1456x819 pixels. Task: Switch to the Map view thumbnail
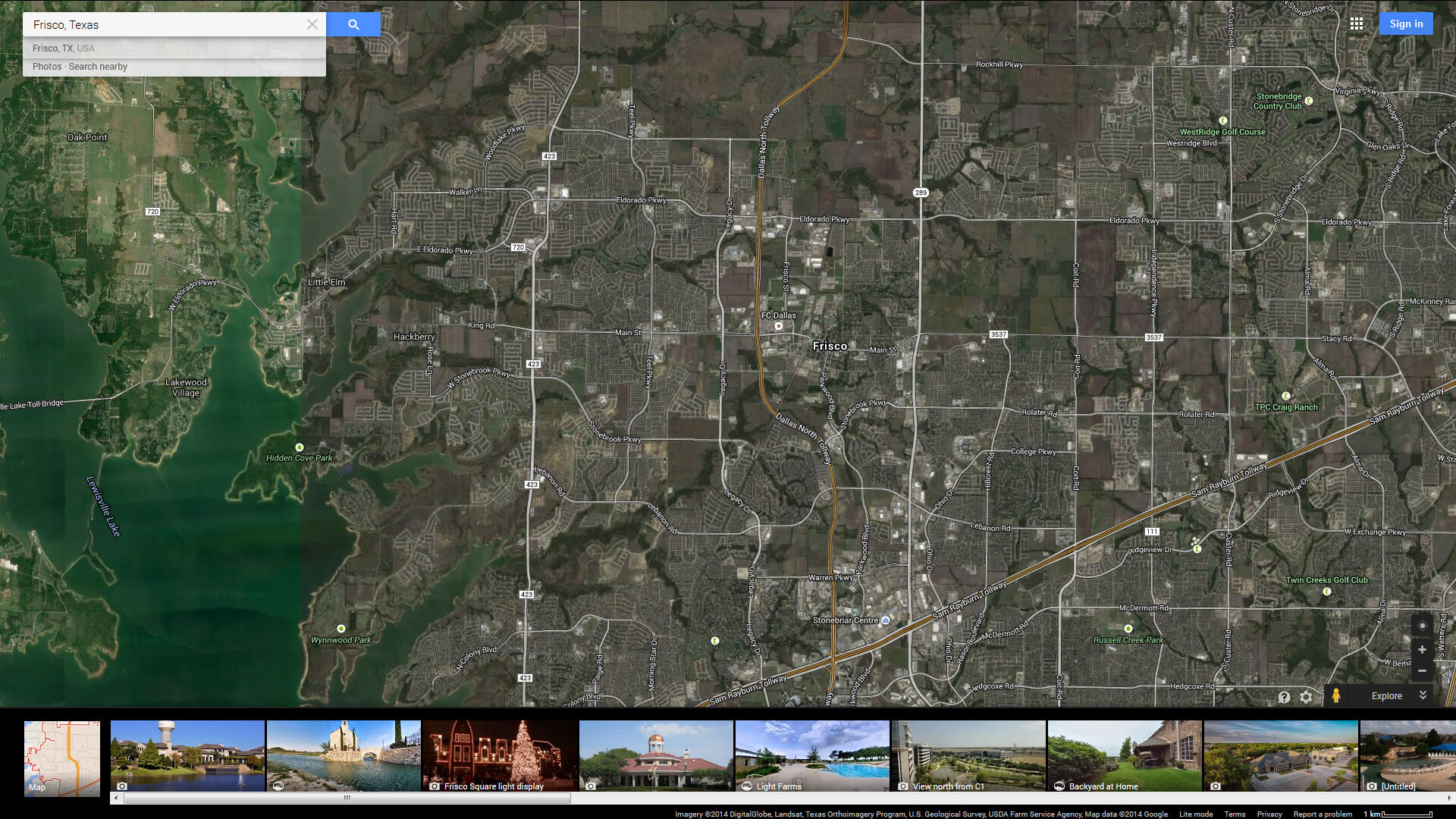pos(62,758)
